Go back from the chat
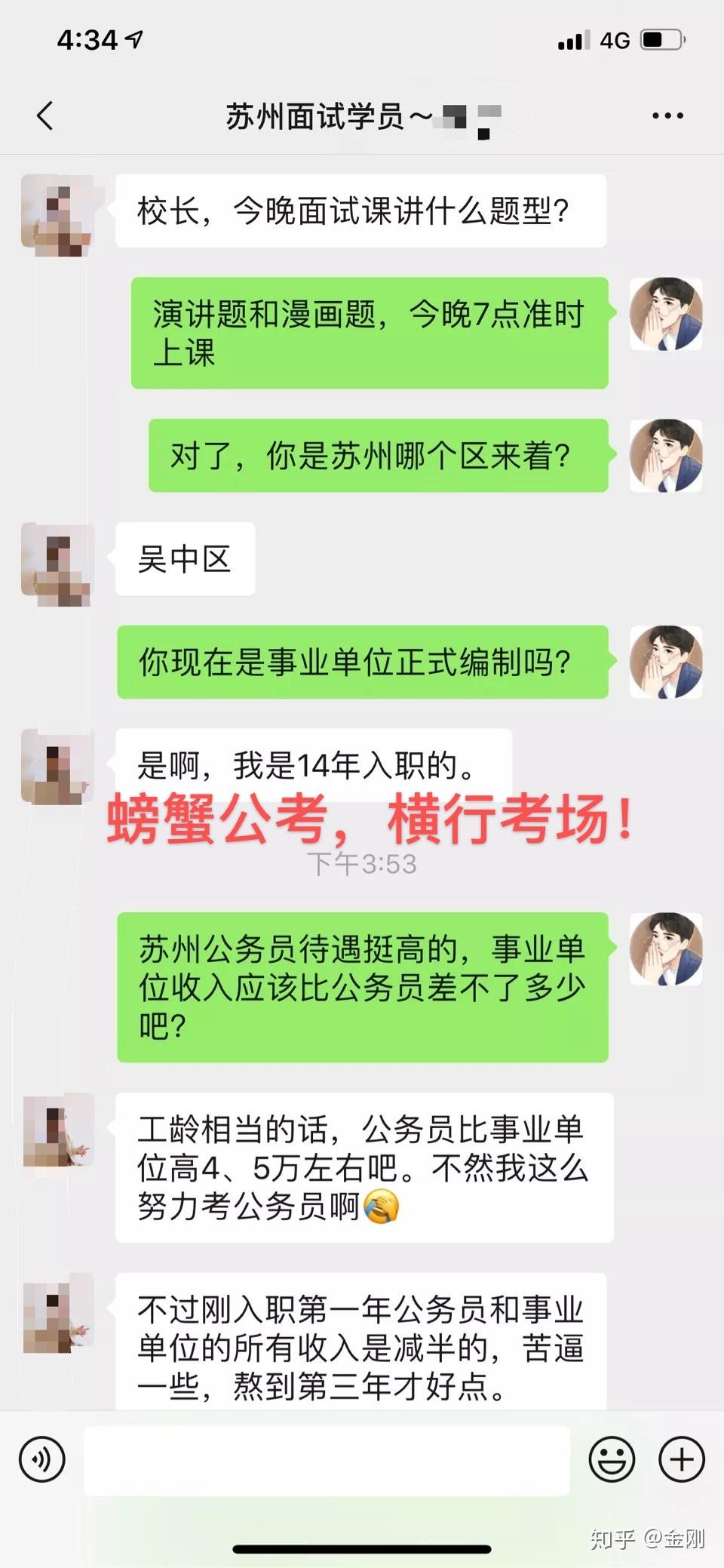The image size is (724, 1568). tap(45, 116)
